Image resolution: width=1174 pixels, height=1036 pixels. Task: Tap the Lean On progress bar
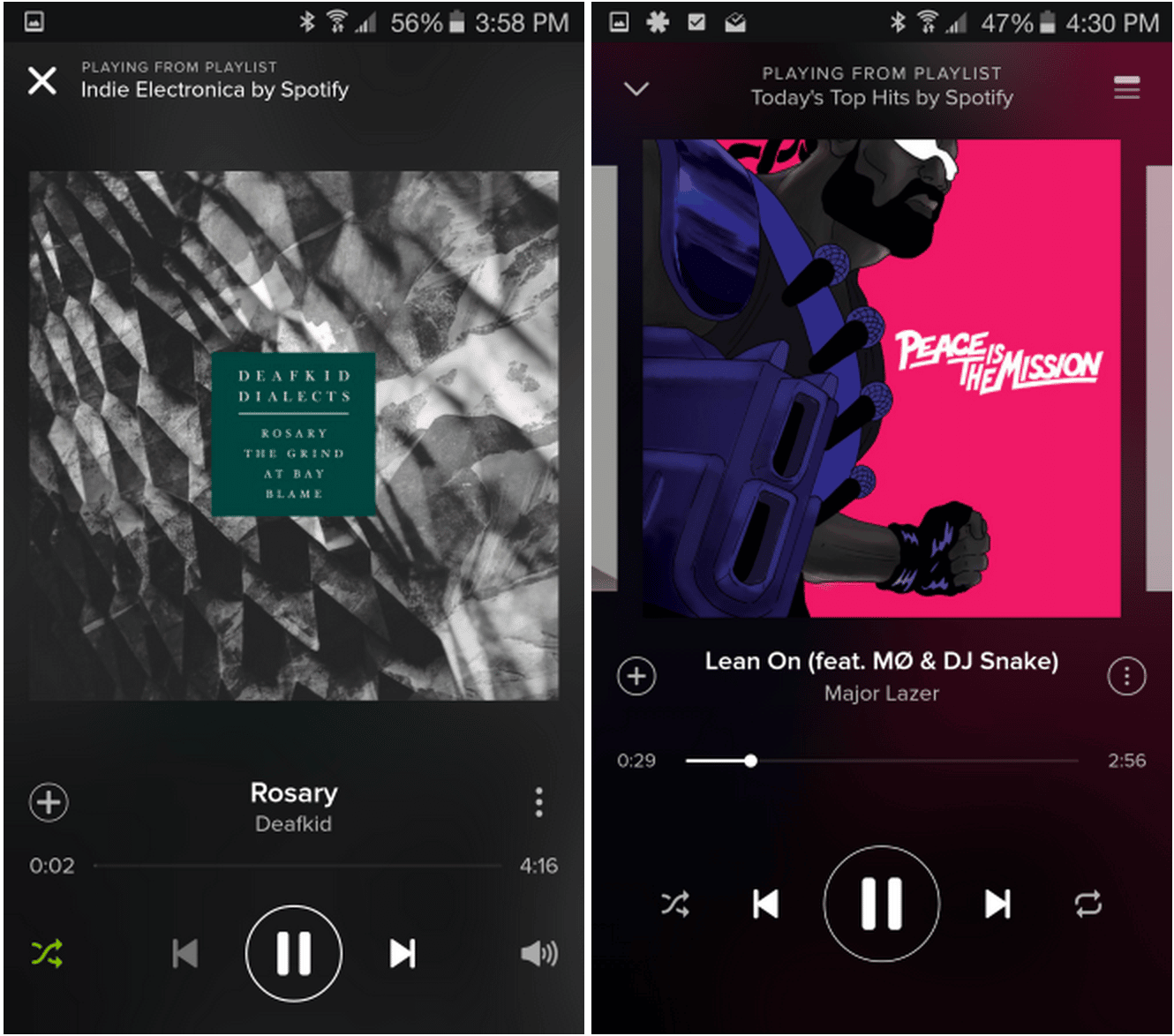coord(883,761)
